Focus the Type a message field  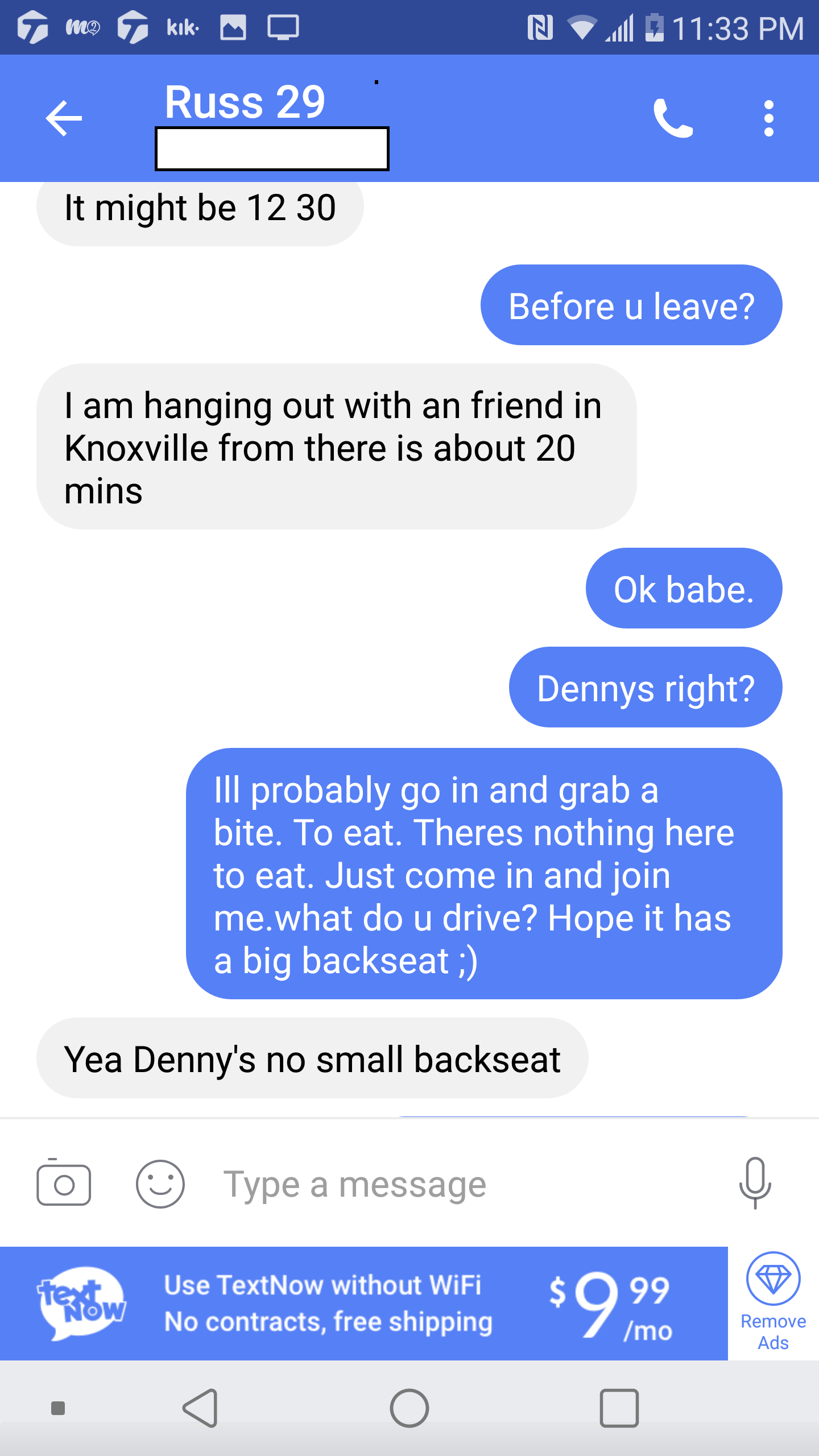(455, 1184)
